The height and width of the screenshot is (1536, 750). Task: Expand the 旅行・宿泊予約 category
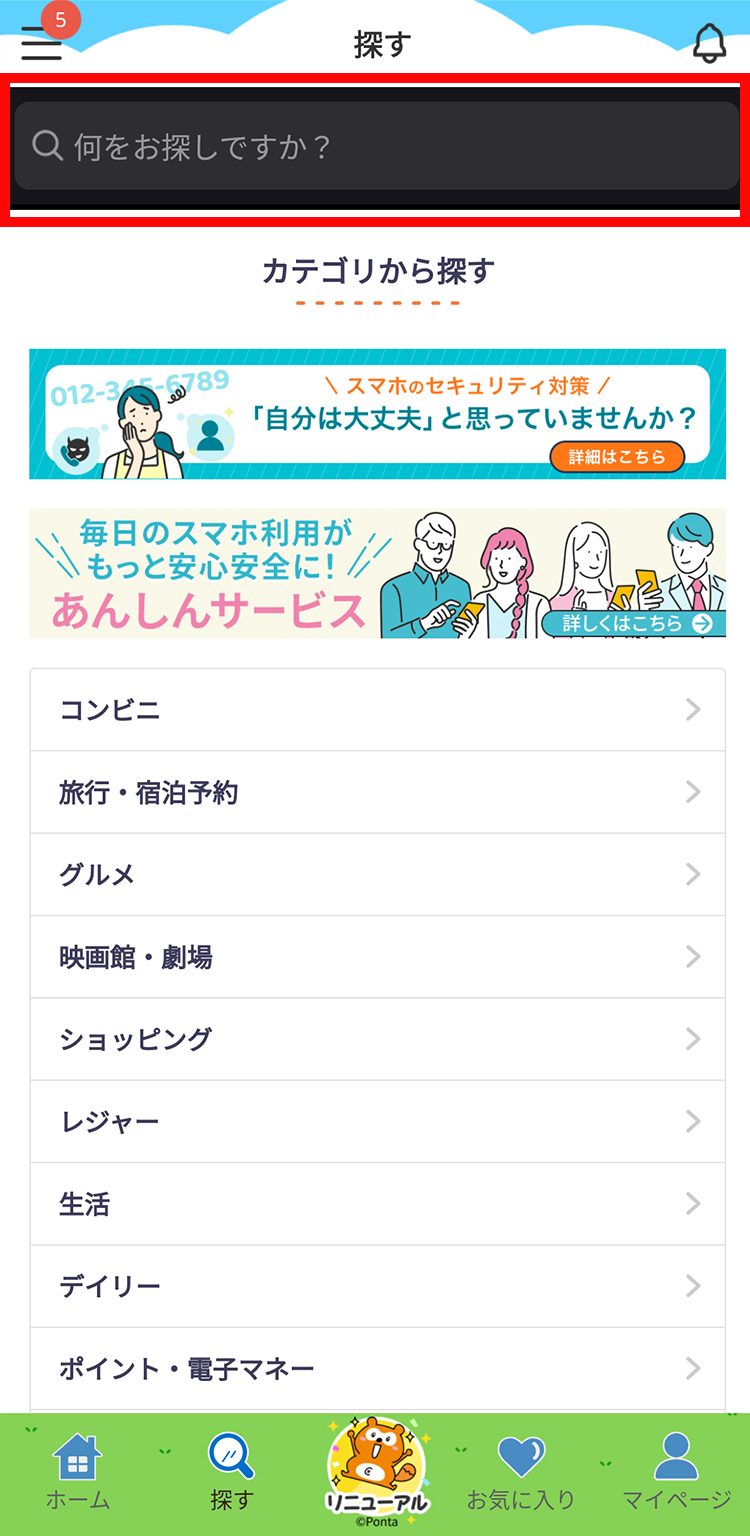(x=377, y=792)
